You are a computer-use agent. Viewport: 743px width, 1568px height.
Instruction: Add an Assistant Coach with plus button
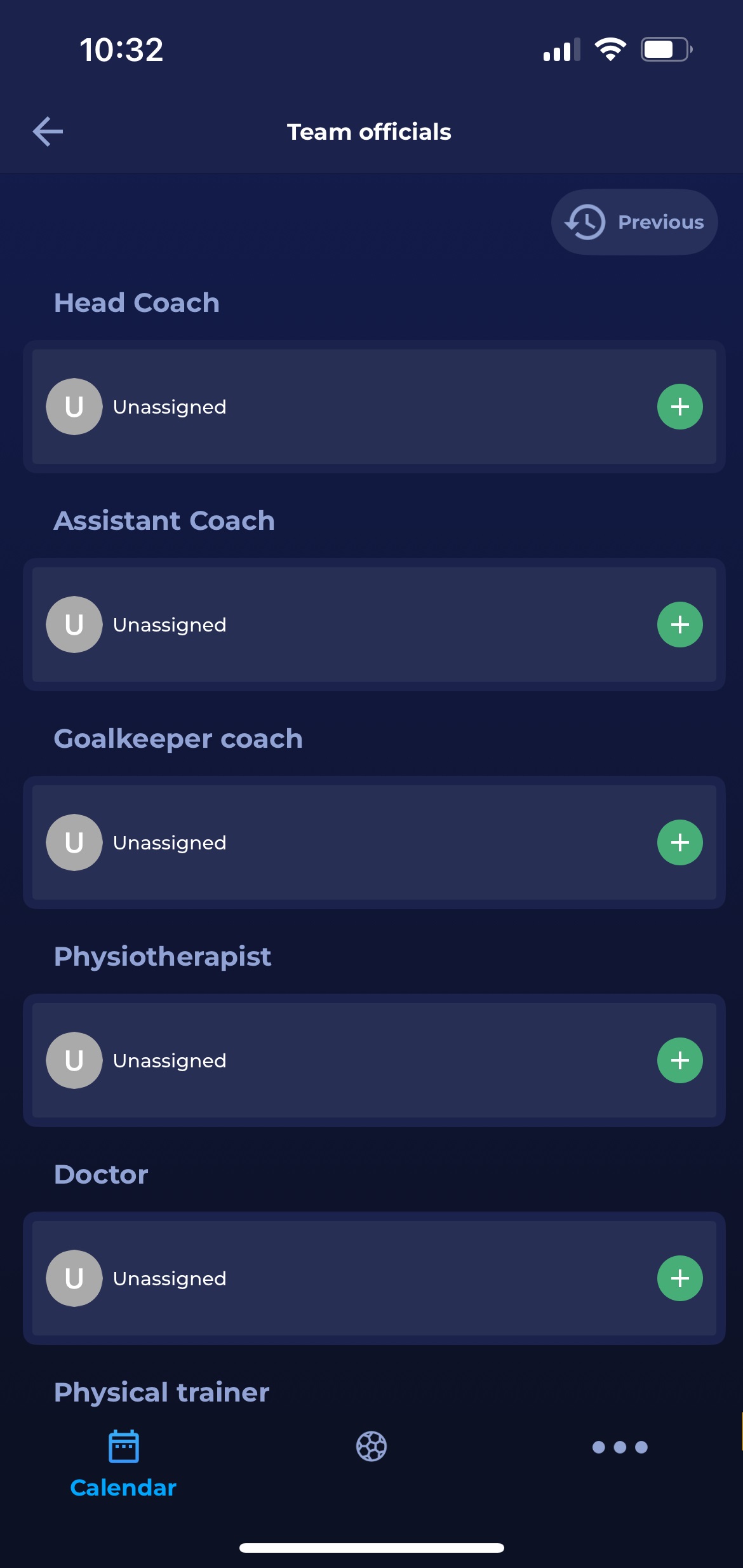pyautogui.click(x=679, y=625)
